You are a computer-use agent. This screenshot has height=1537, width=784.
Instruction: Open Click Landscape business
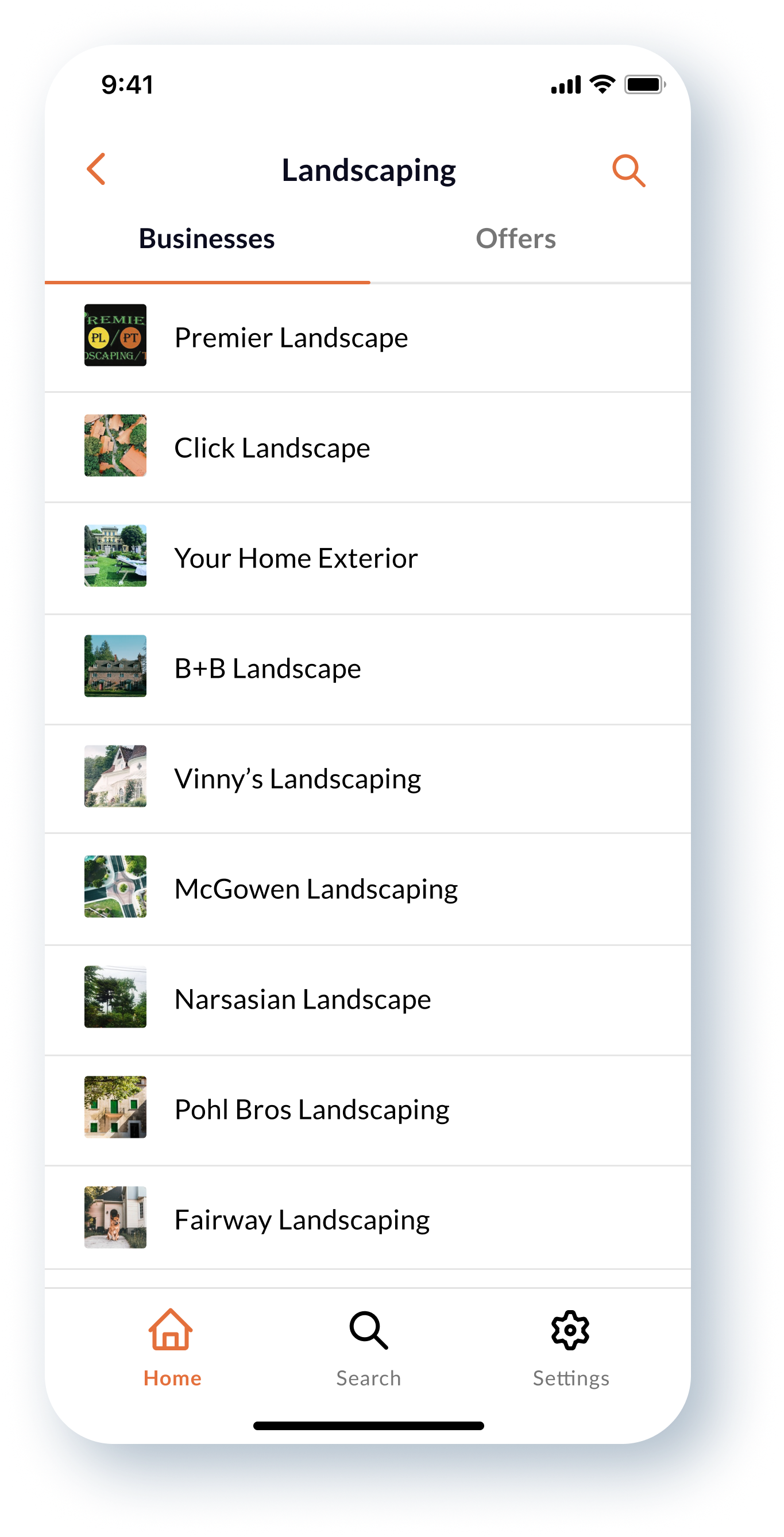coord(368,447)
